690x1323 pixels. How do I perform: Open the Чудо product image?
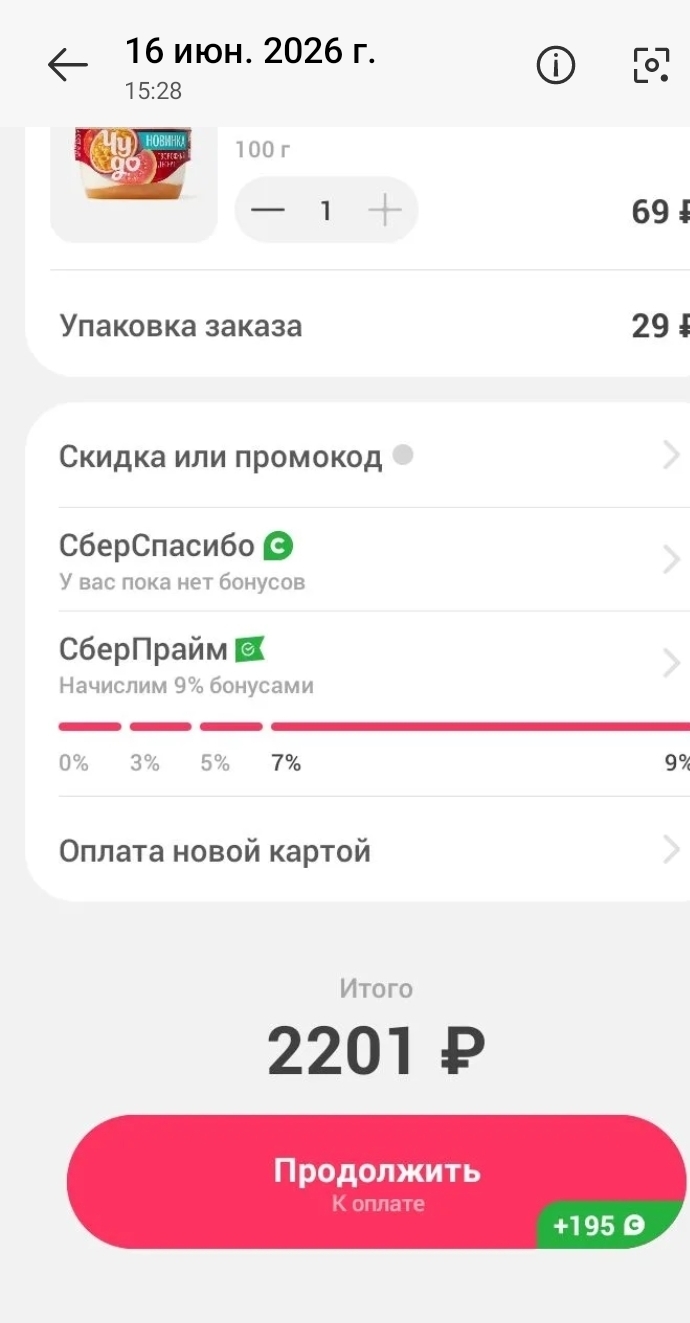(134, 185)
